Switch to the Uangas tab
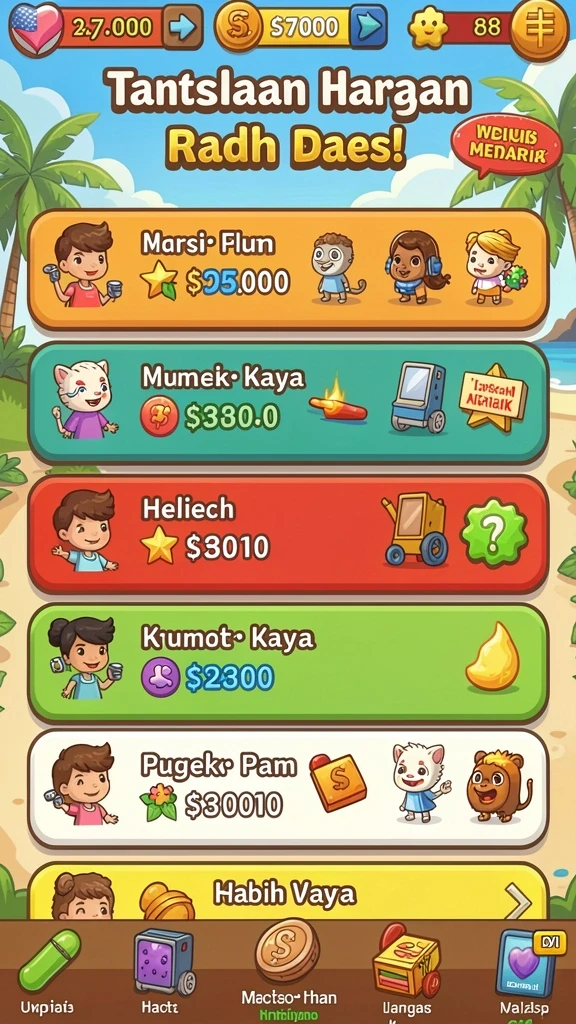 pos(407,972)
